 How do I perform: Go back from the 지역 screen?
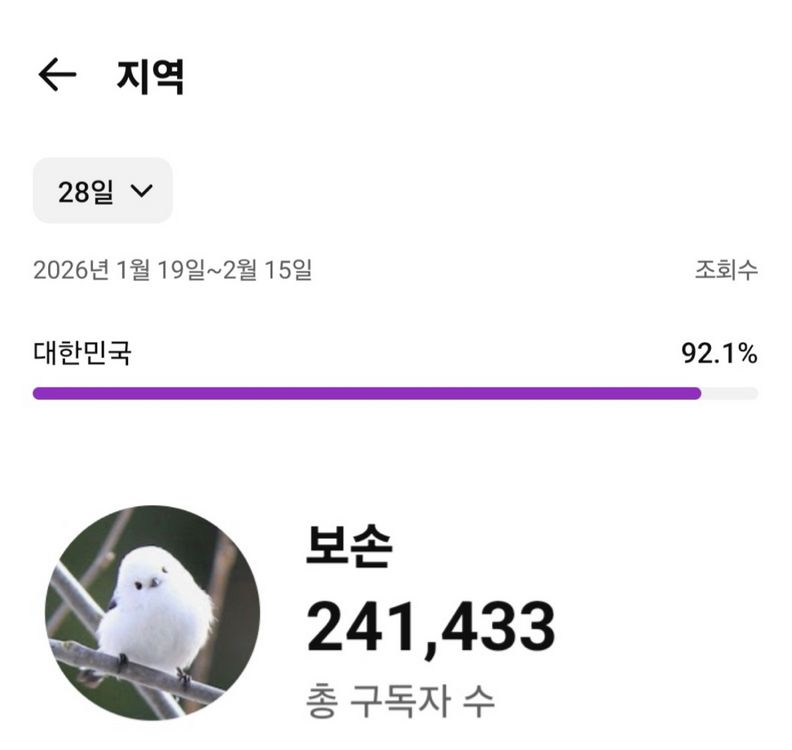pos(57,75)
